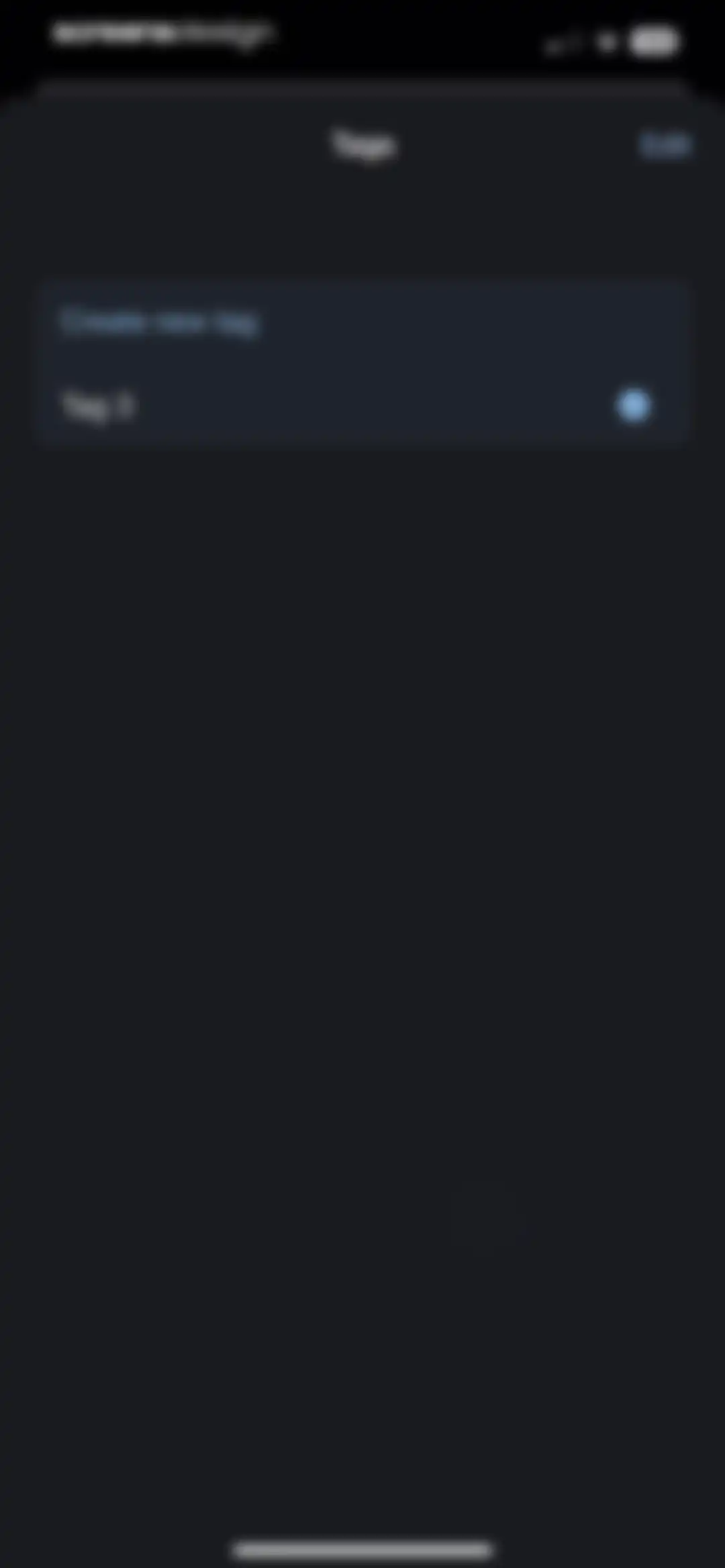Select the Tag 3 row
725x1568 pixels.
(362, 406)
